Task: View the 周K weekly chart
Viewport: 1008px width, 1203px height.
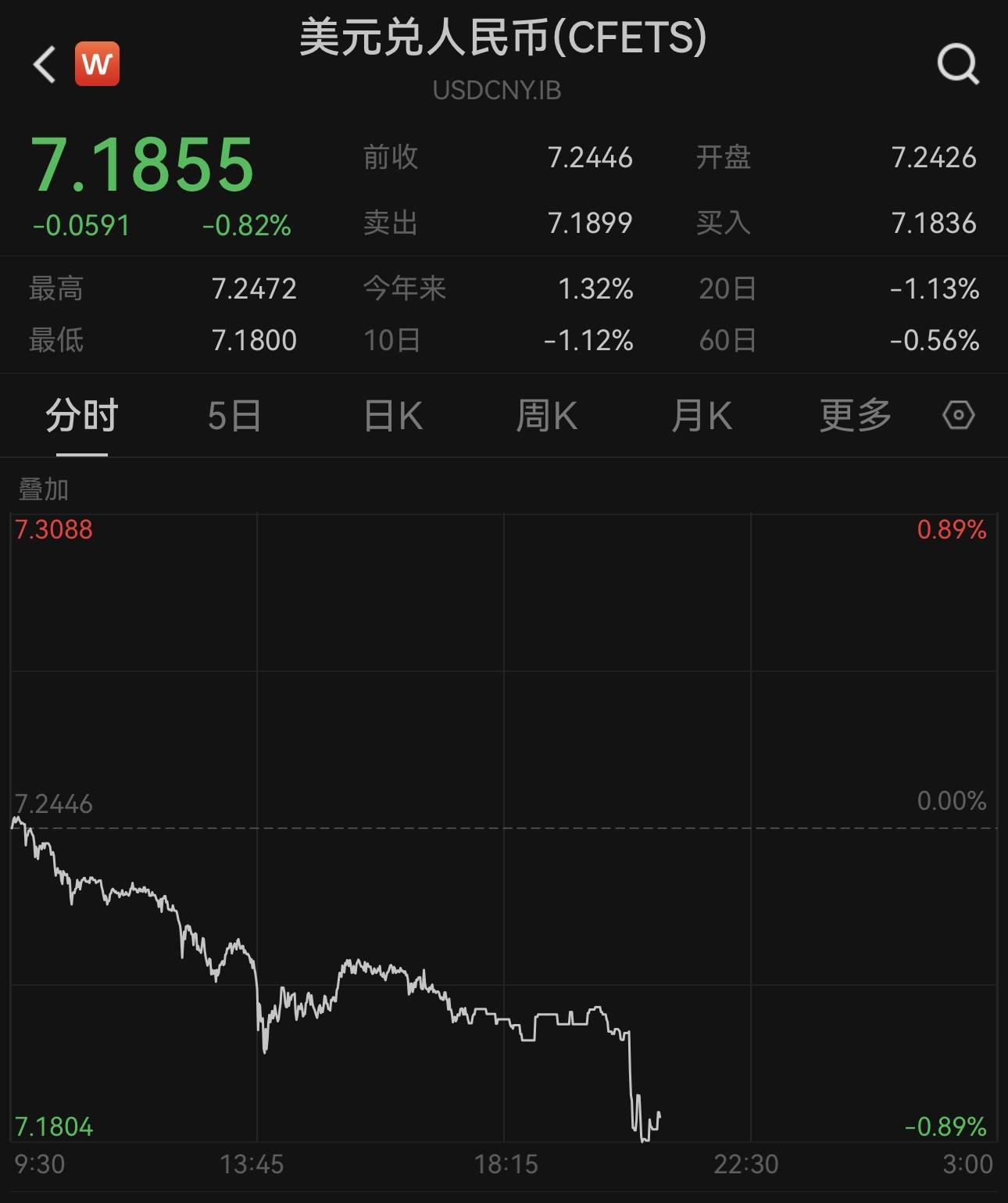Action: coord(546,415)
